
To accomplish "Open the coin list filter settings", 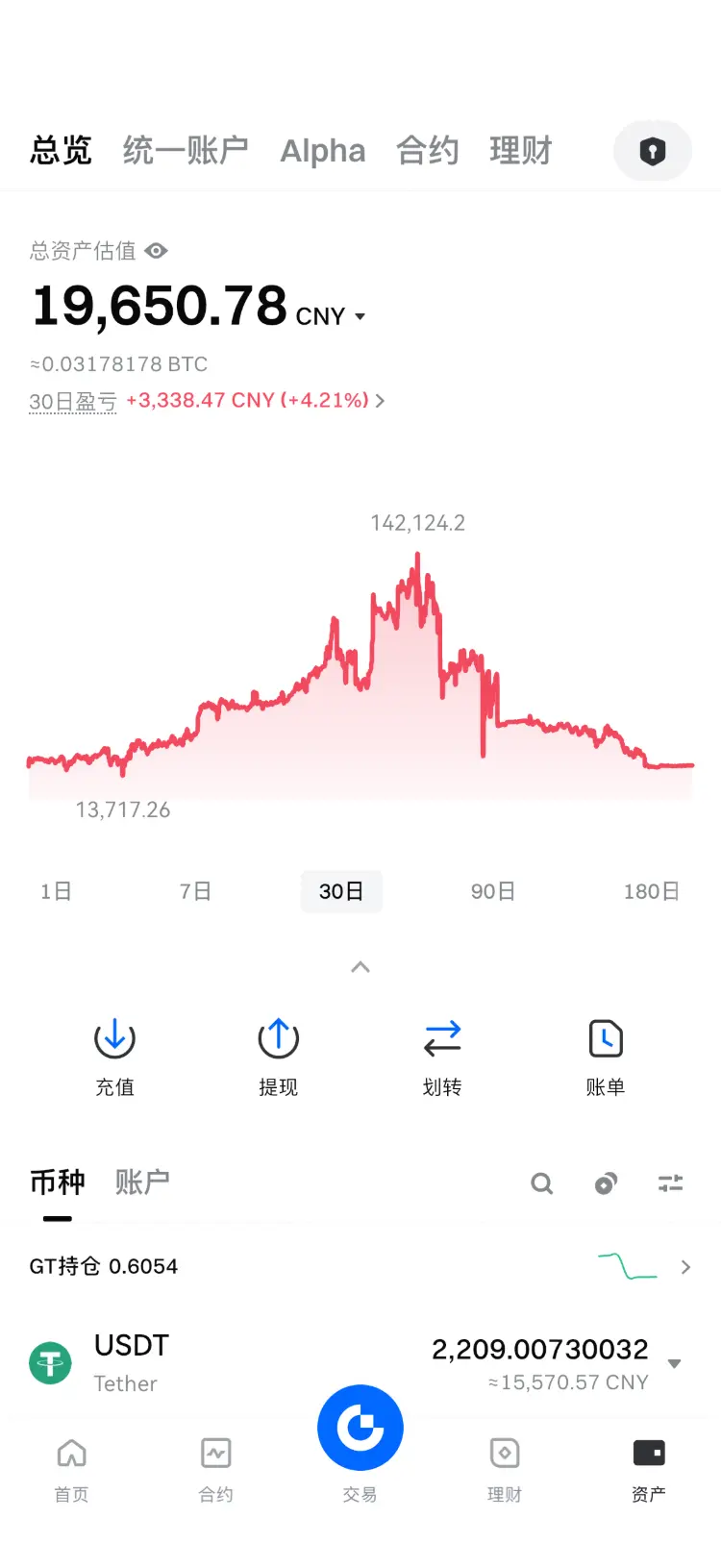I will click(x=671, y=1183).
